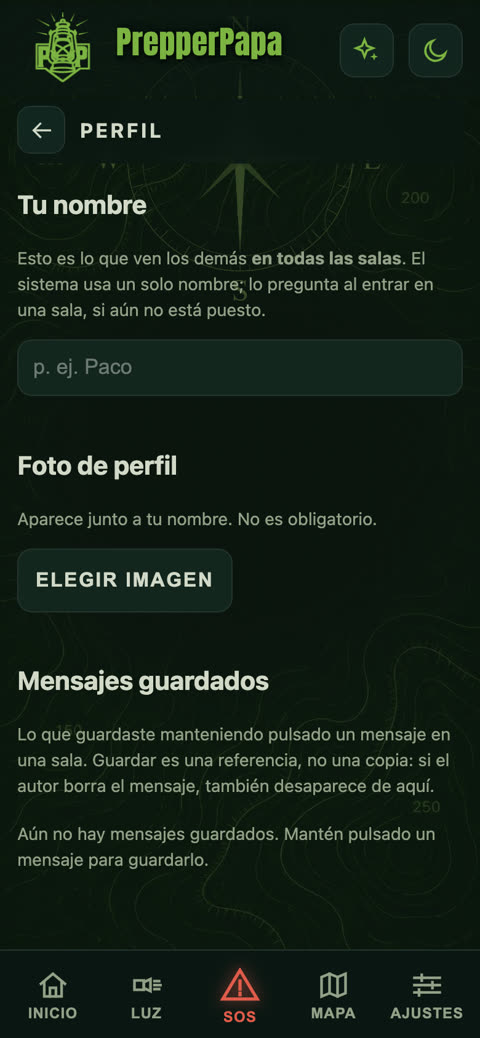Viewport: 480px width, 1038px height.
Task: Tap the Elegir imagen button
Action: pyautogui.click(x=124, y=580)
